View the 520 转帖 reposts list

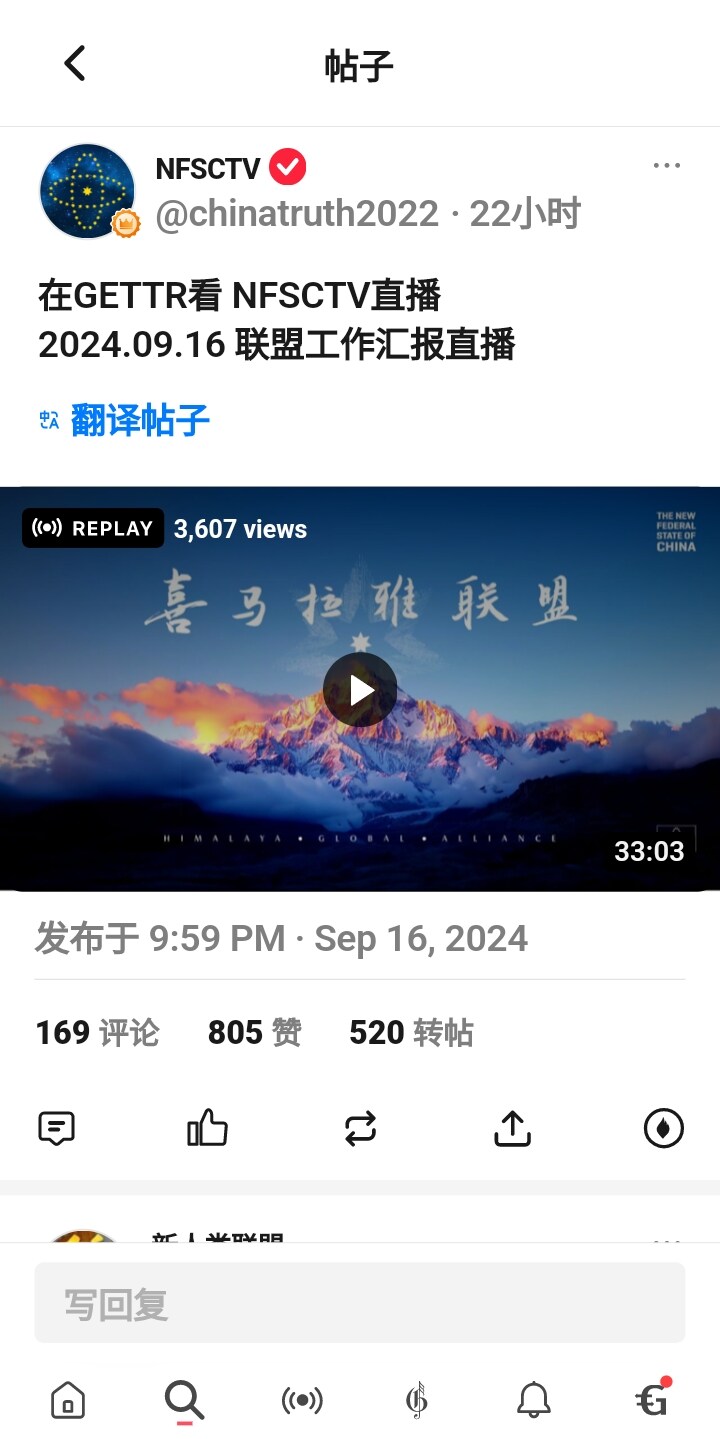tap(411, 1033)
